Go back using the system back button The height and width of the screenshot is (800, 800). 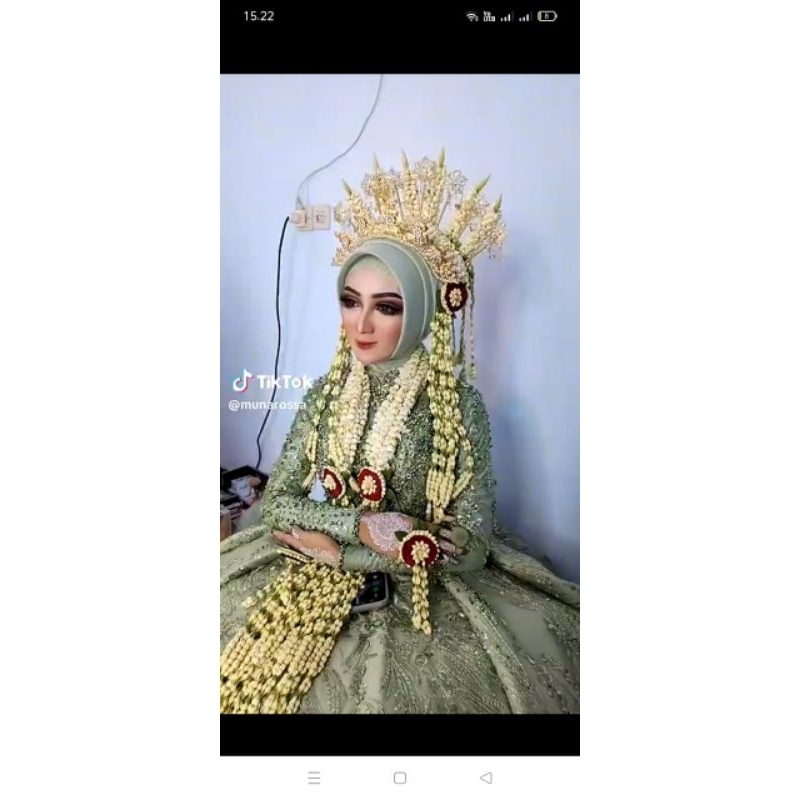coord(486,777)
